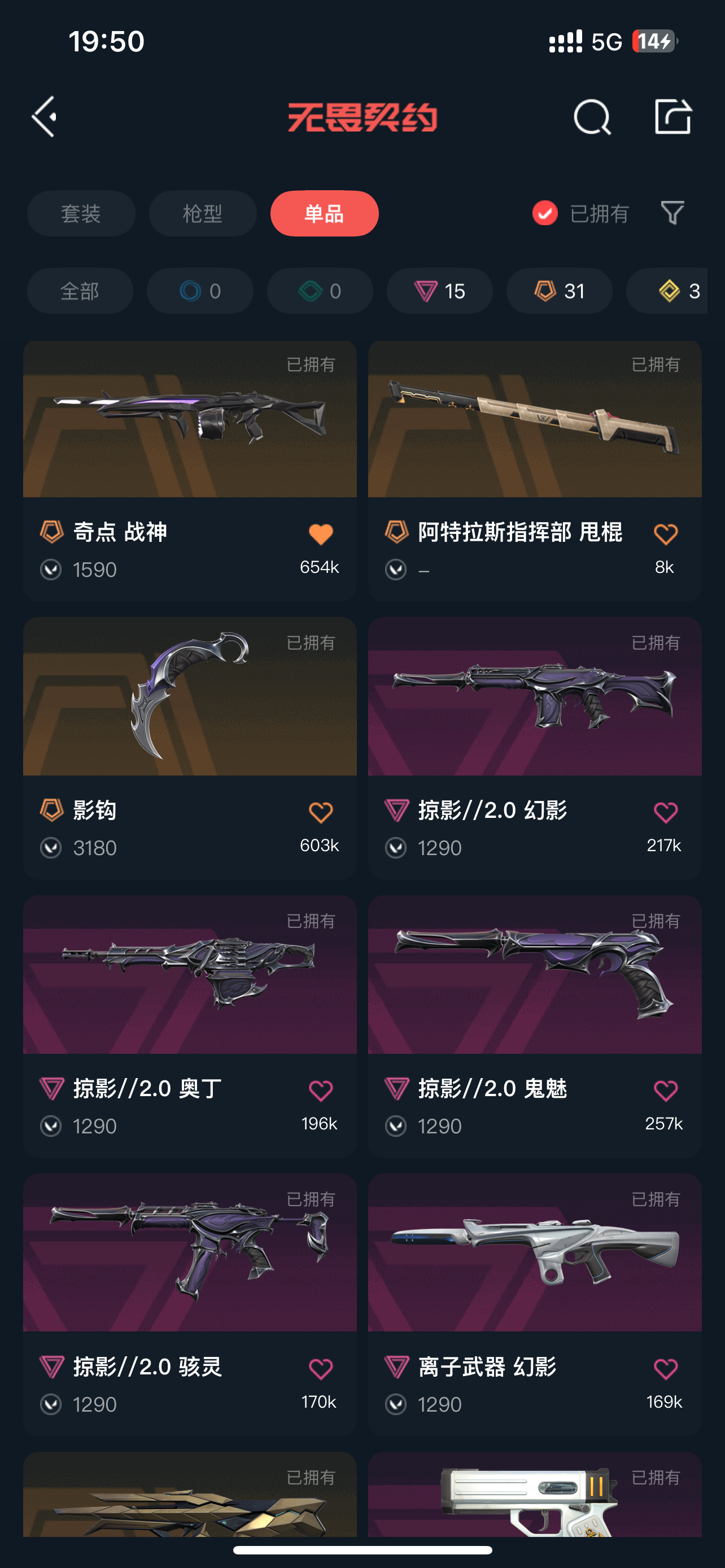Image resolution: width=725 pixels, height=1568 pixels.
Task: Switch to the 套装 tab
Action: click(81, 214)
